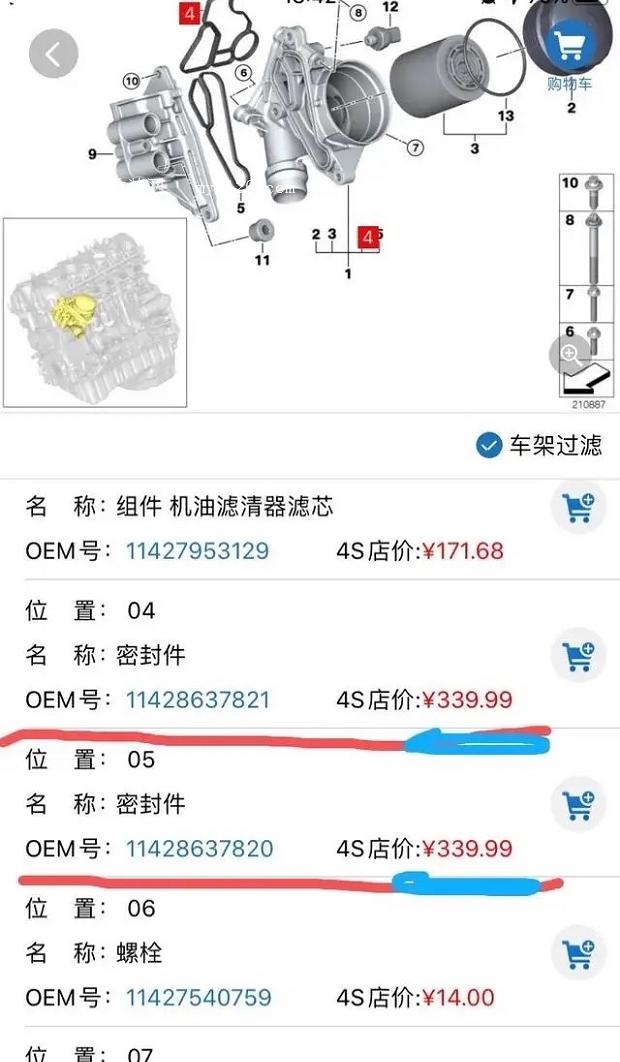
Task: Add 螺栓 bolt to cart
Action: pyautogui.click(x=578, y=953)
